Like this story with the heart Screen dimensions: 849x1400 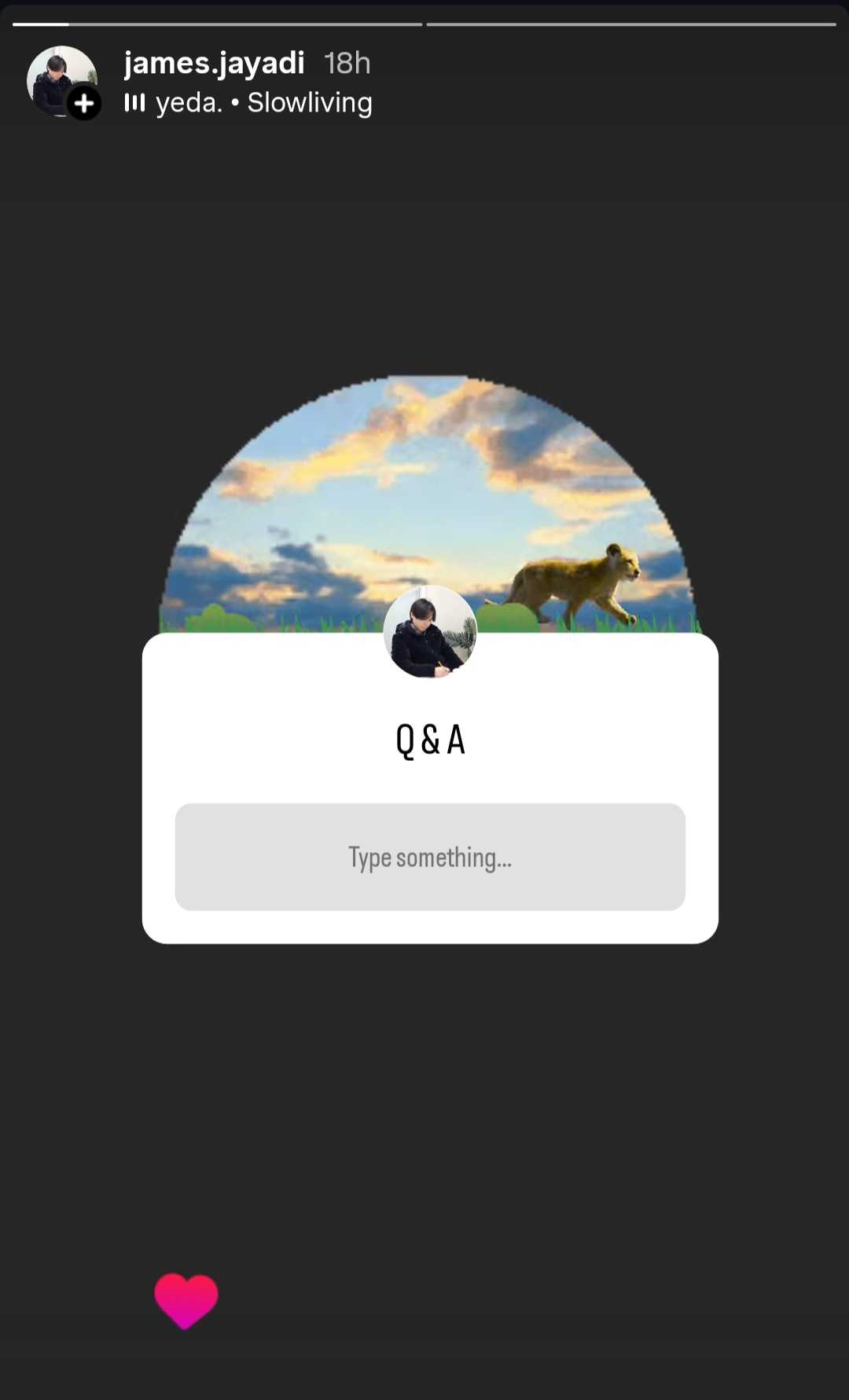click(x=186, y=1300)
